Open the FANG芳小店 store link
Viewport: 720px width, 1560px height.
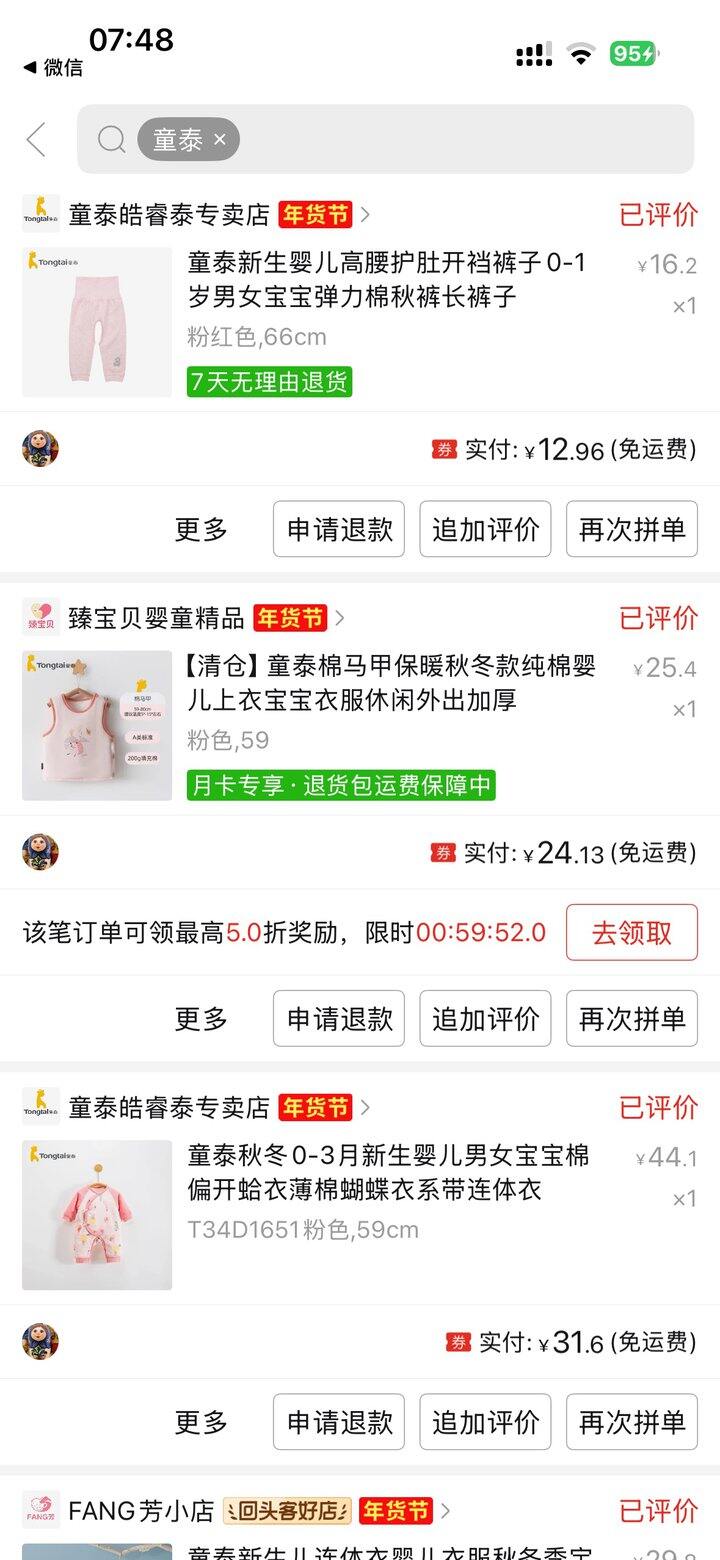point(142,1510)
